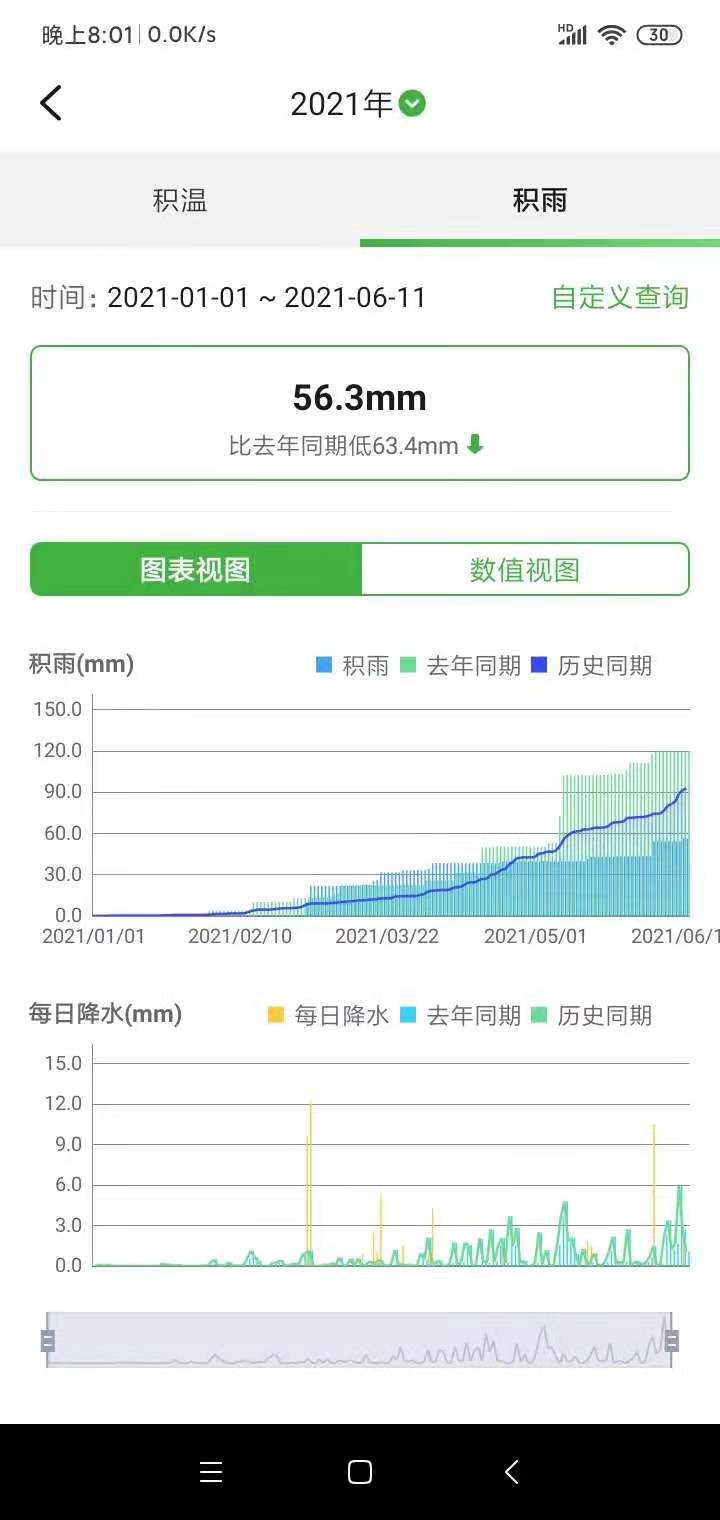Image resolution: width=720 pixels, height=1520 pixels.
Task: Open 自定义查询 custom query
Action: 620,297
